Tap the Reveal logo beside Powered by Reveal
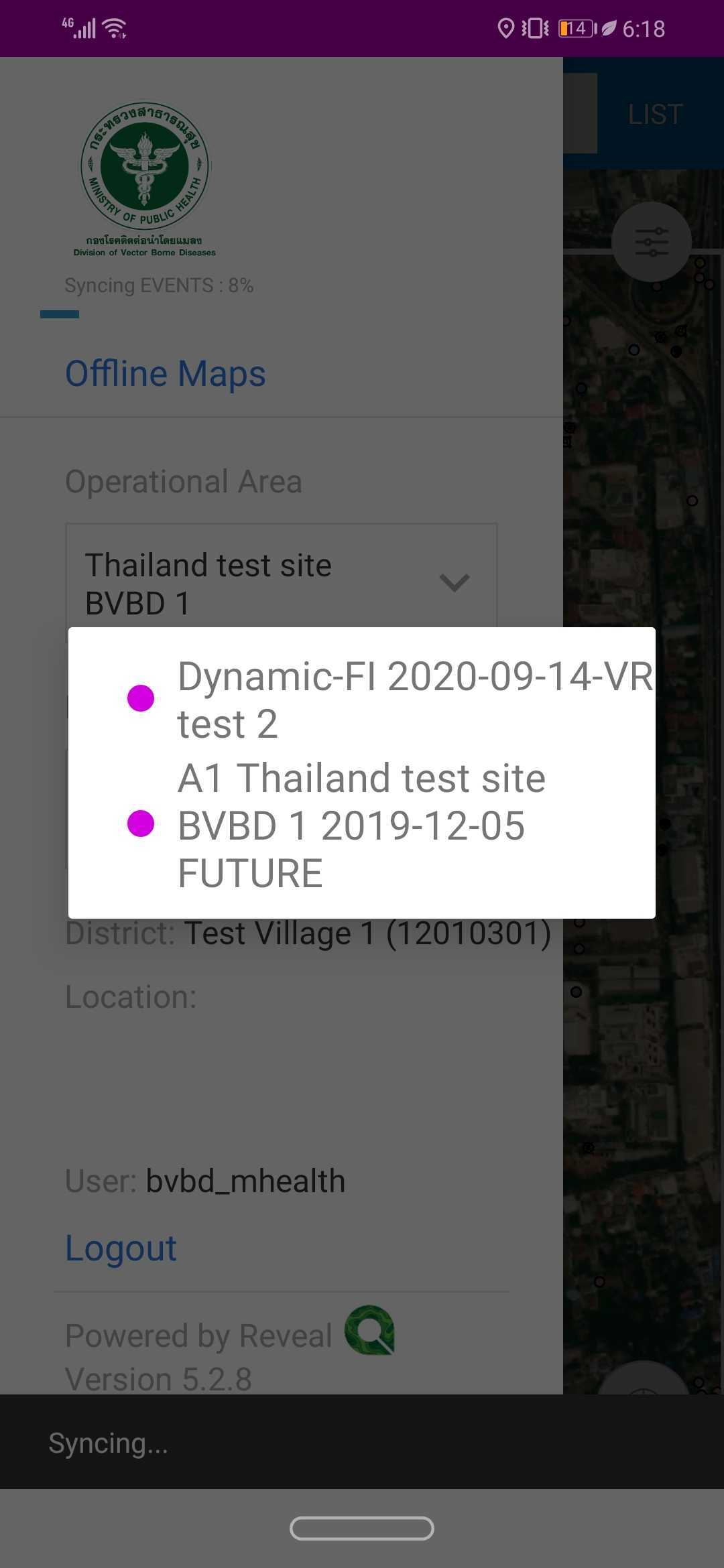The width and height of the screenshot is (724, 1568). click(369, 1333)
